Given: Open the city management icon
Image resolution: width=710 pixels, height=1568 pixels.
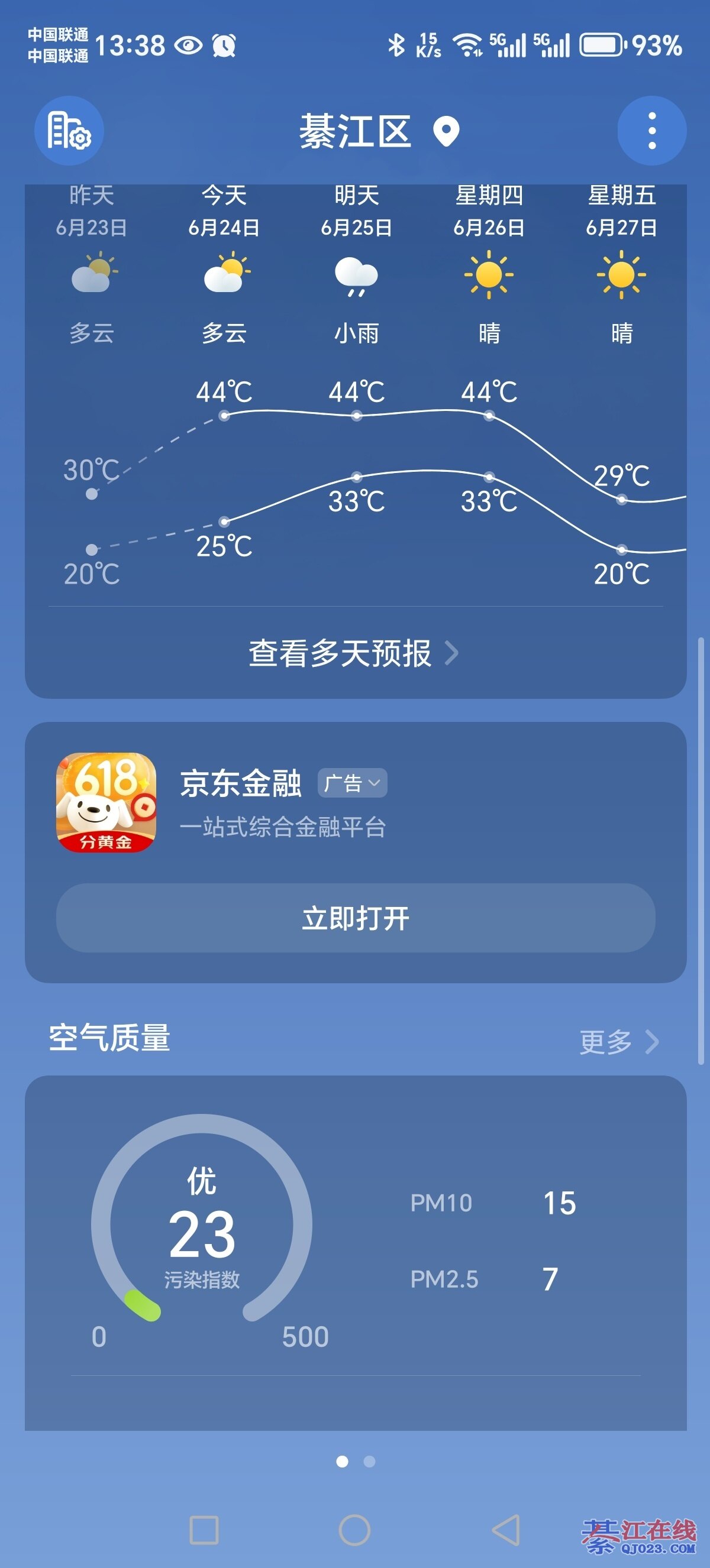Looking at the screenshot, I should coord(69,131).
